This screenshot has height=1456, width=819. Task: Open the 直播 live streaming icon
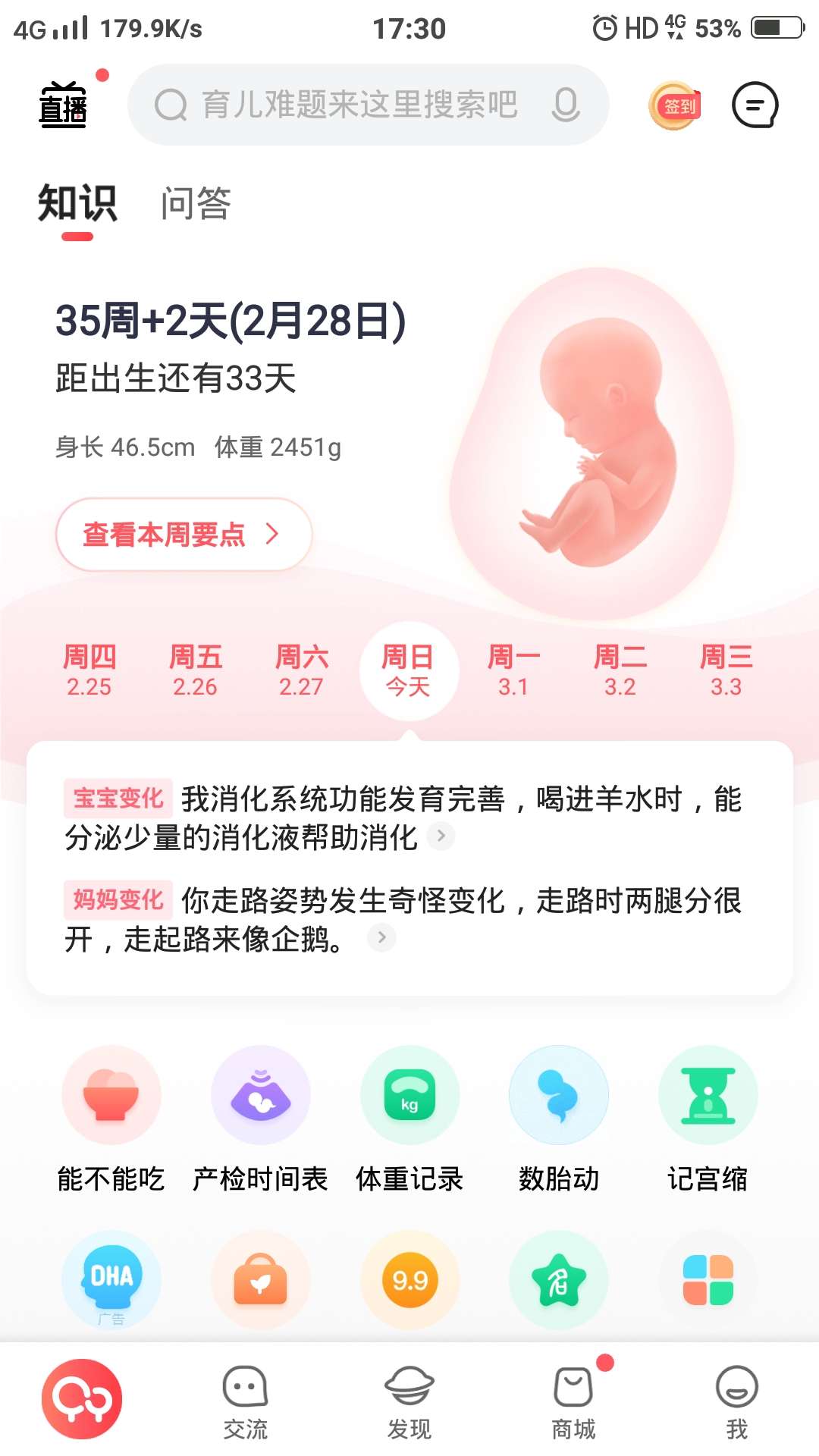64,105
